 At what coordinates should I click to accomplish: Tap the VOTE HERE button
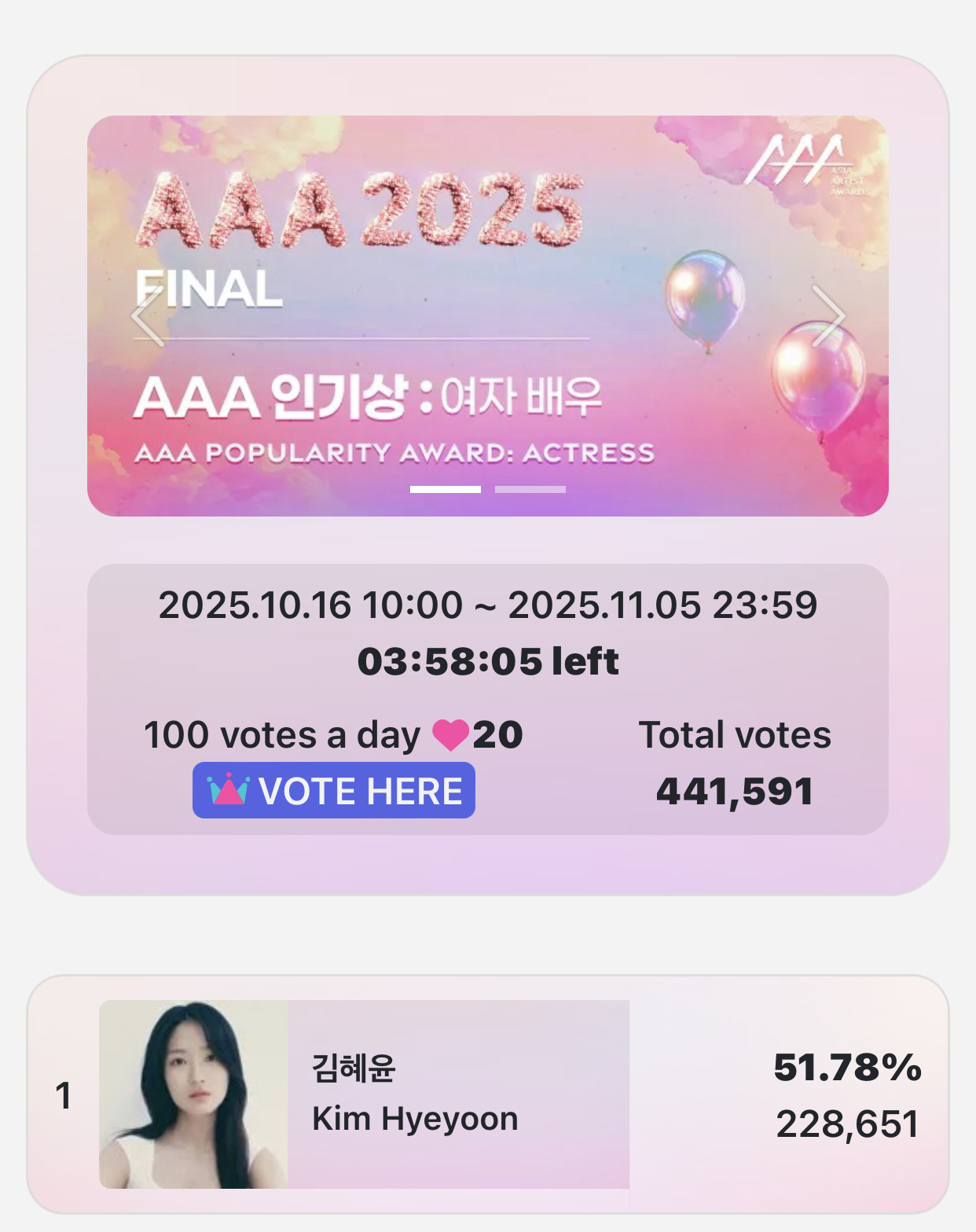334,790
